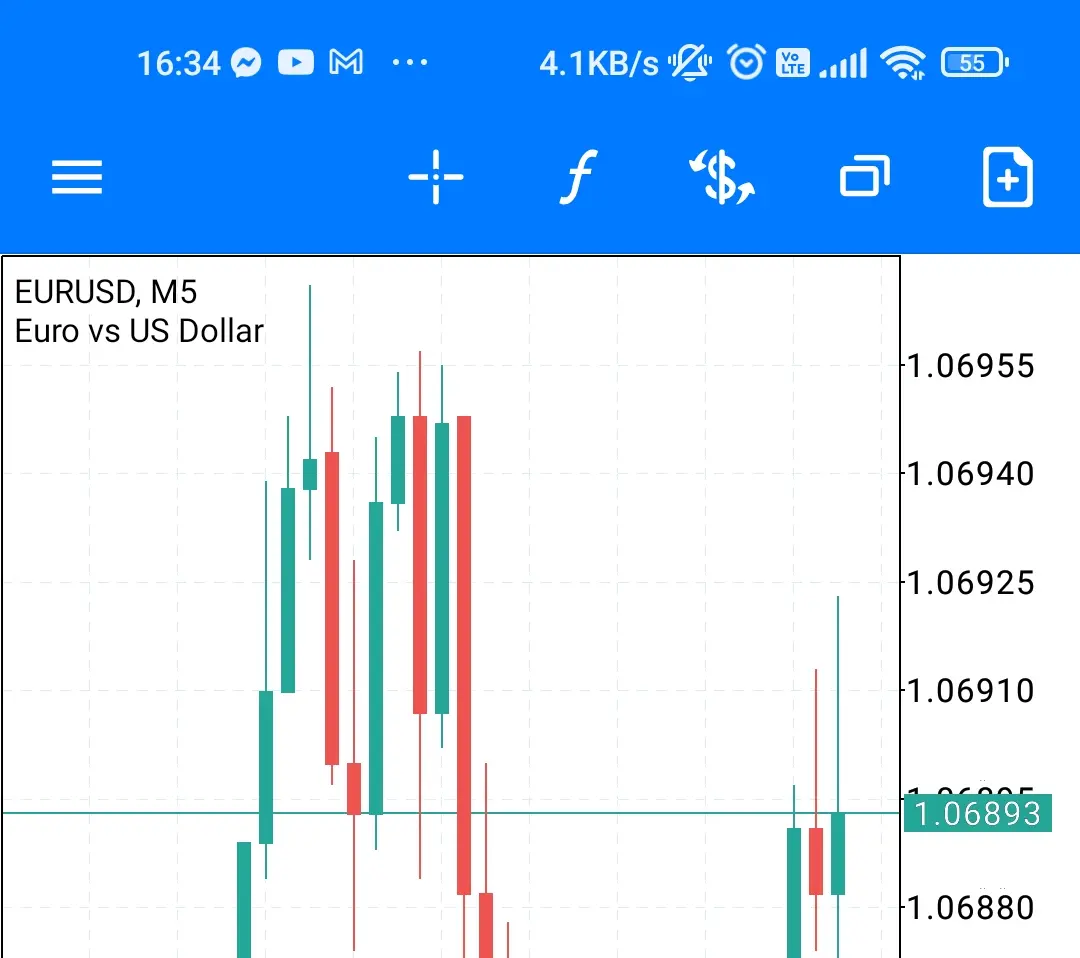The image size is (1080, 958).
Task: Change the symbol via dollar icon
Action: [721, 178]
